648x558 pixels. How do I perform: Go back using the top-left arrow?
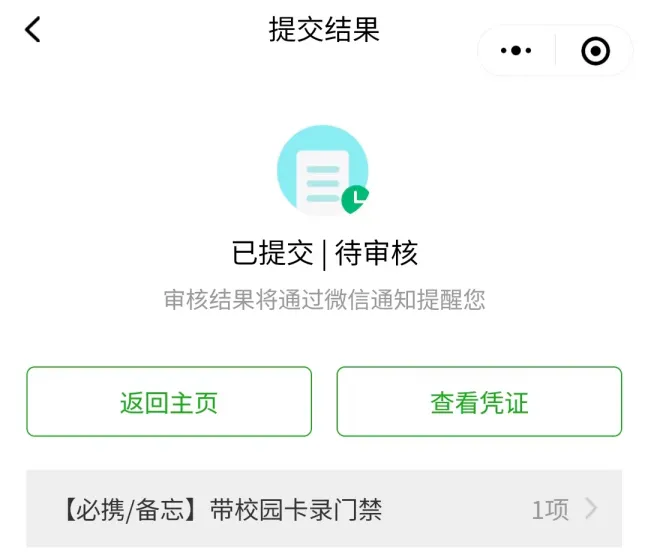(x=33, y=30)
